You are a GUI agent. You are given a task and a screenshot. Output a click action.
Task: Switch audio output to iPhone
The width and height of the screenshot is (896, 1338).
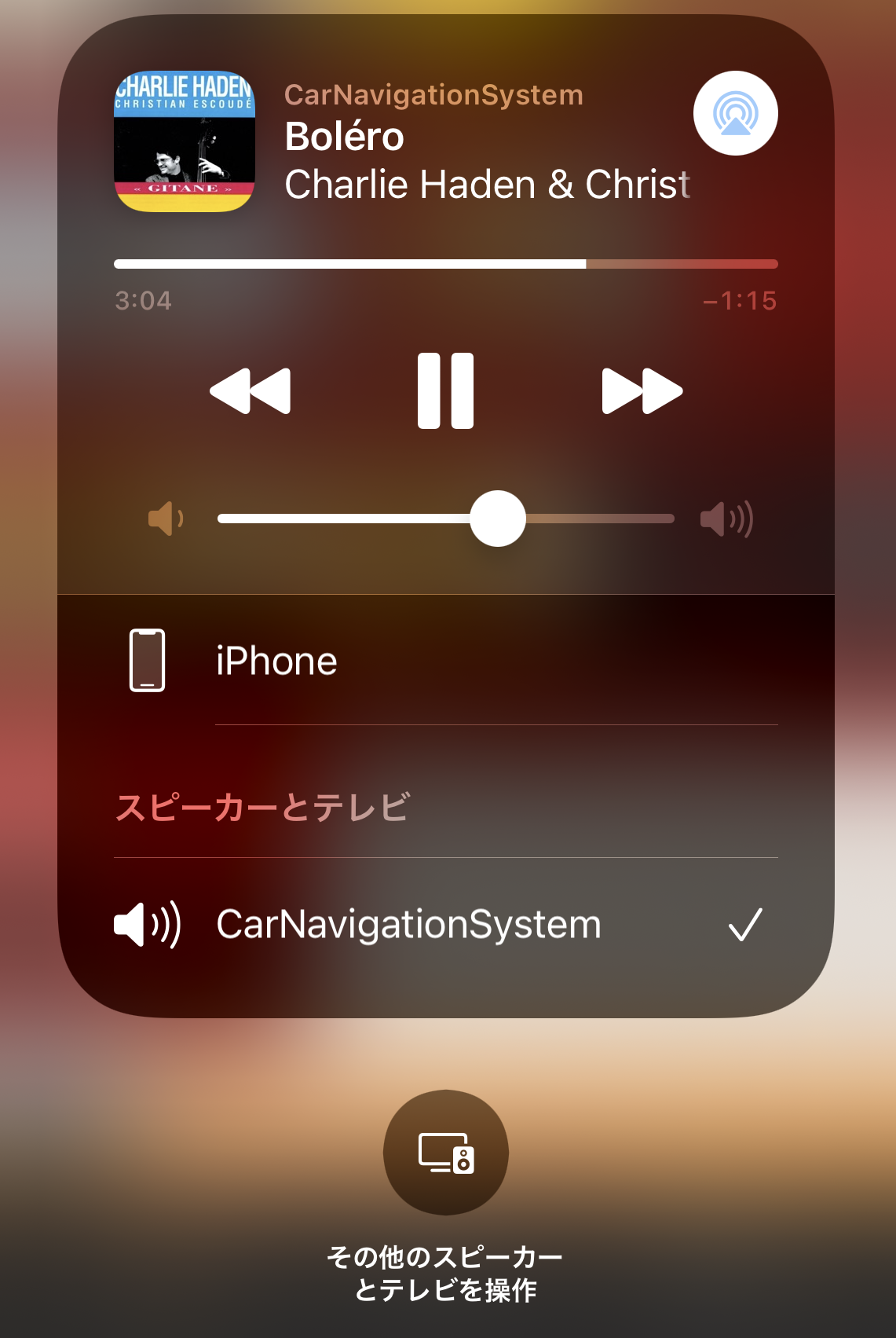tap(445, 661)
